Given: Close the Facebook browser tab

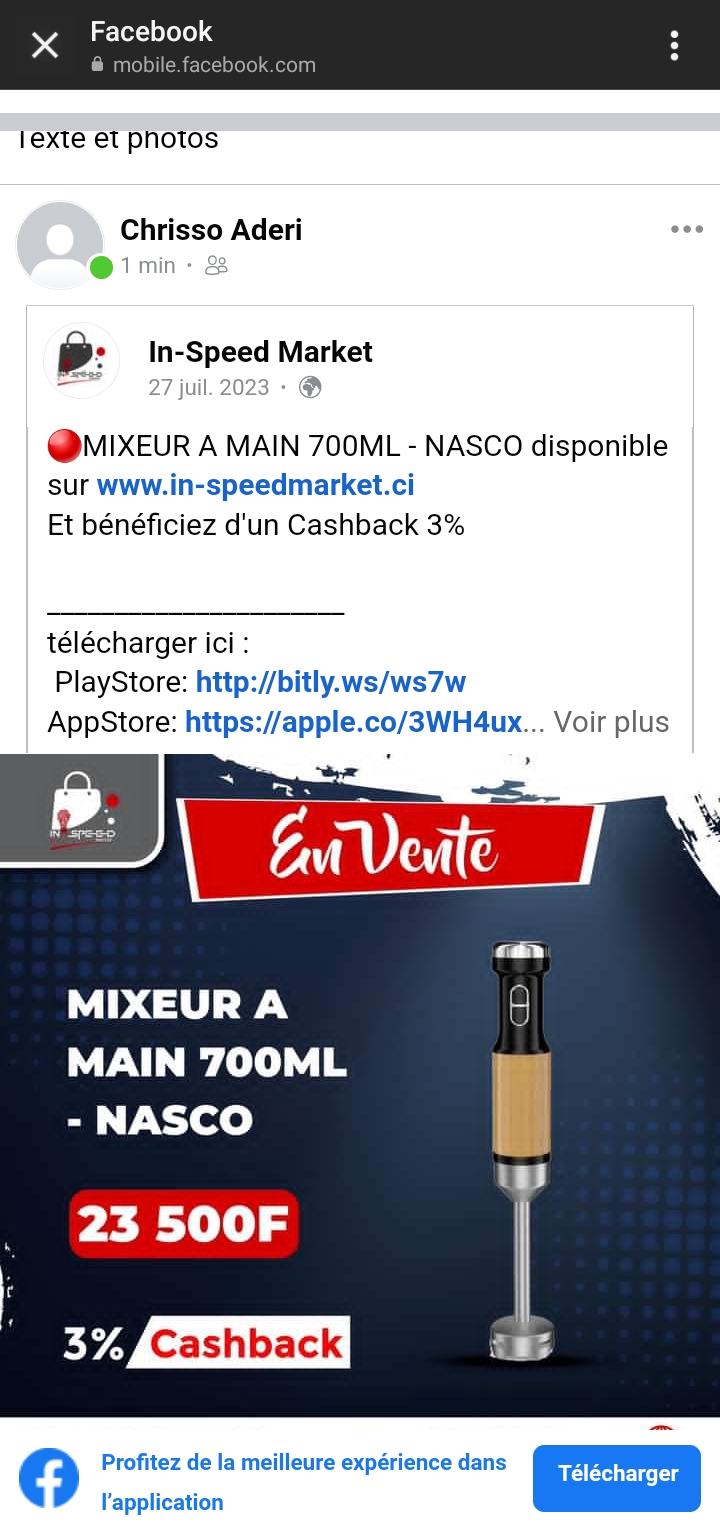Looking at the screenshot, I should pos(45,45).
